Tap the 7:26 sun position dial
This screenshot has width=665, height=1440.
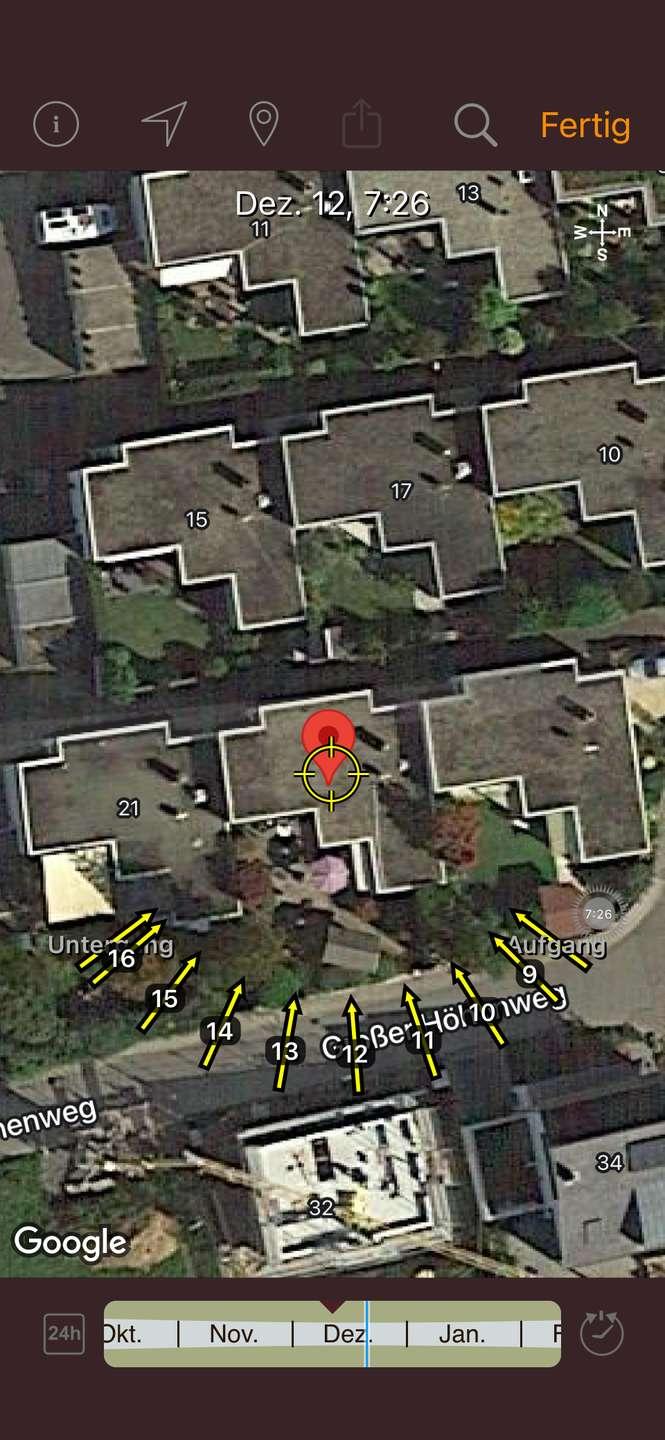tap(598, 913)
